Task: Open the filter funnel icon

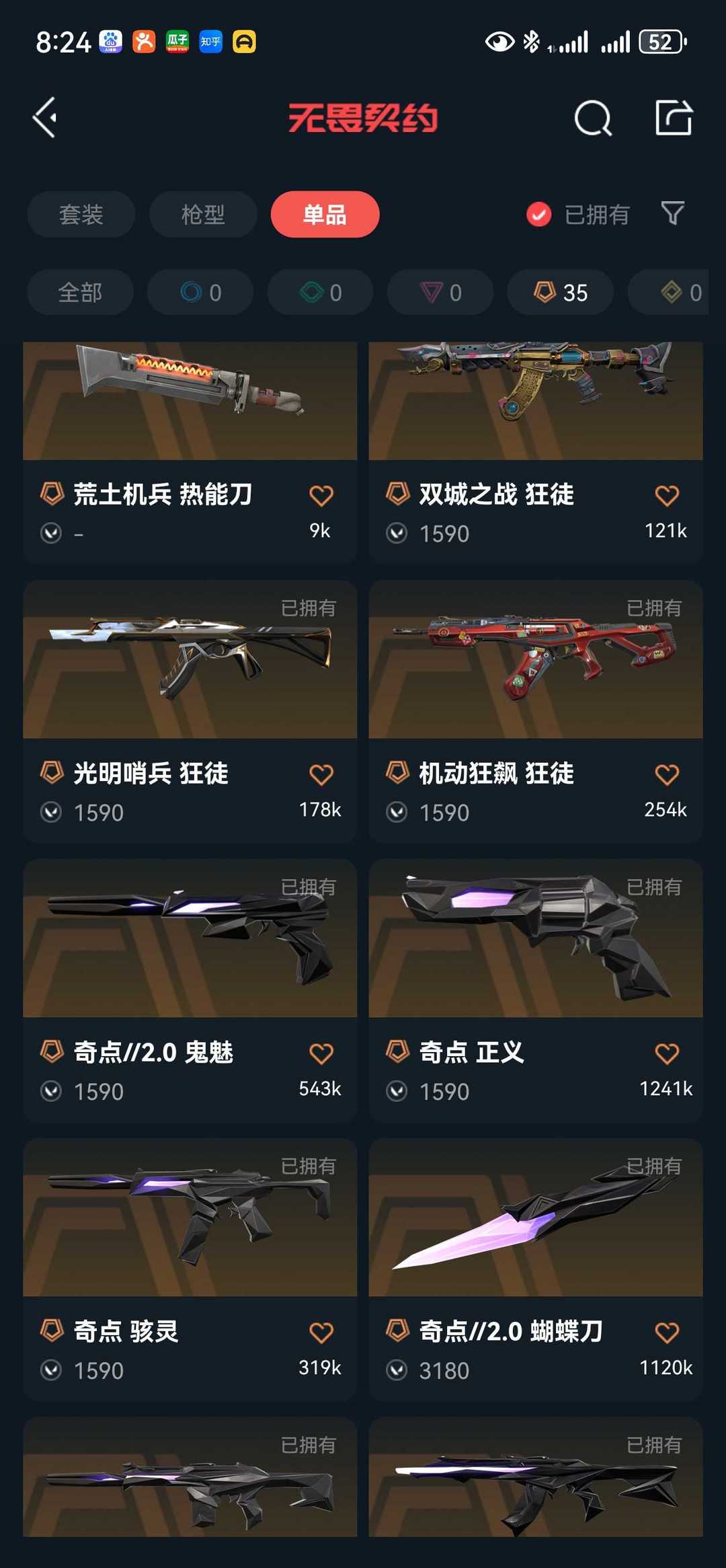Action: [x=672, y=214]
